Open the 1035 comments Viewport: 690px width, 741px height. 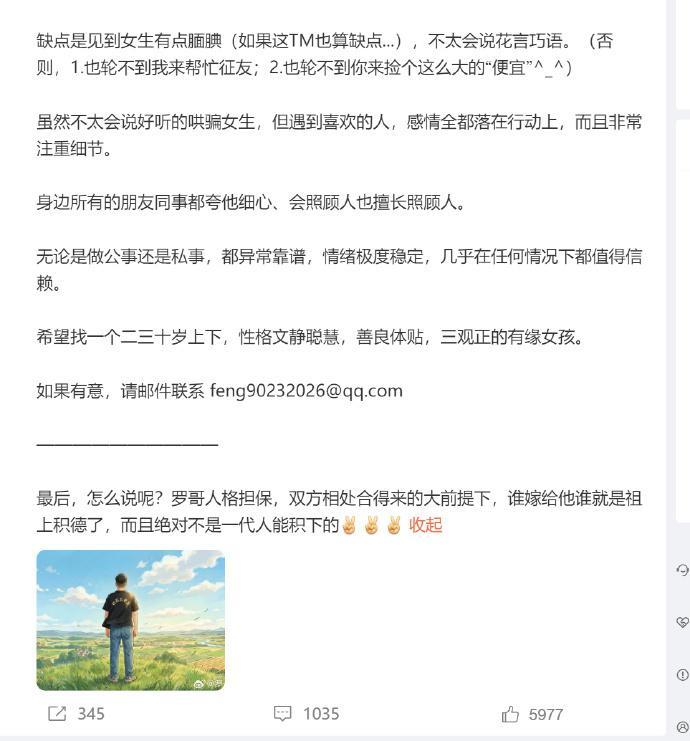pyautogui.click(x=306, y=714)
